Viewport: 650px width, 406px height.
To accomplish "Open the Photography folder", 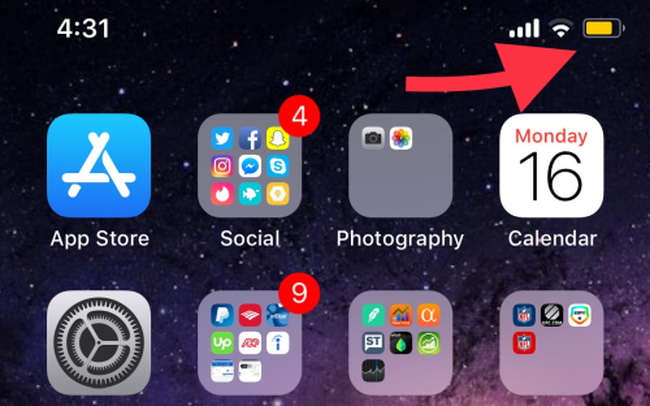I will point(400,165).
